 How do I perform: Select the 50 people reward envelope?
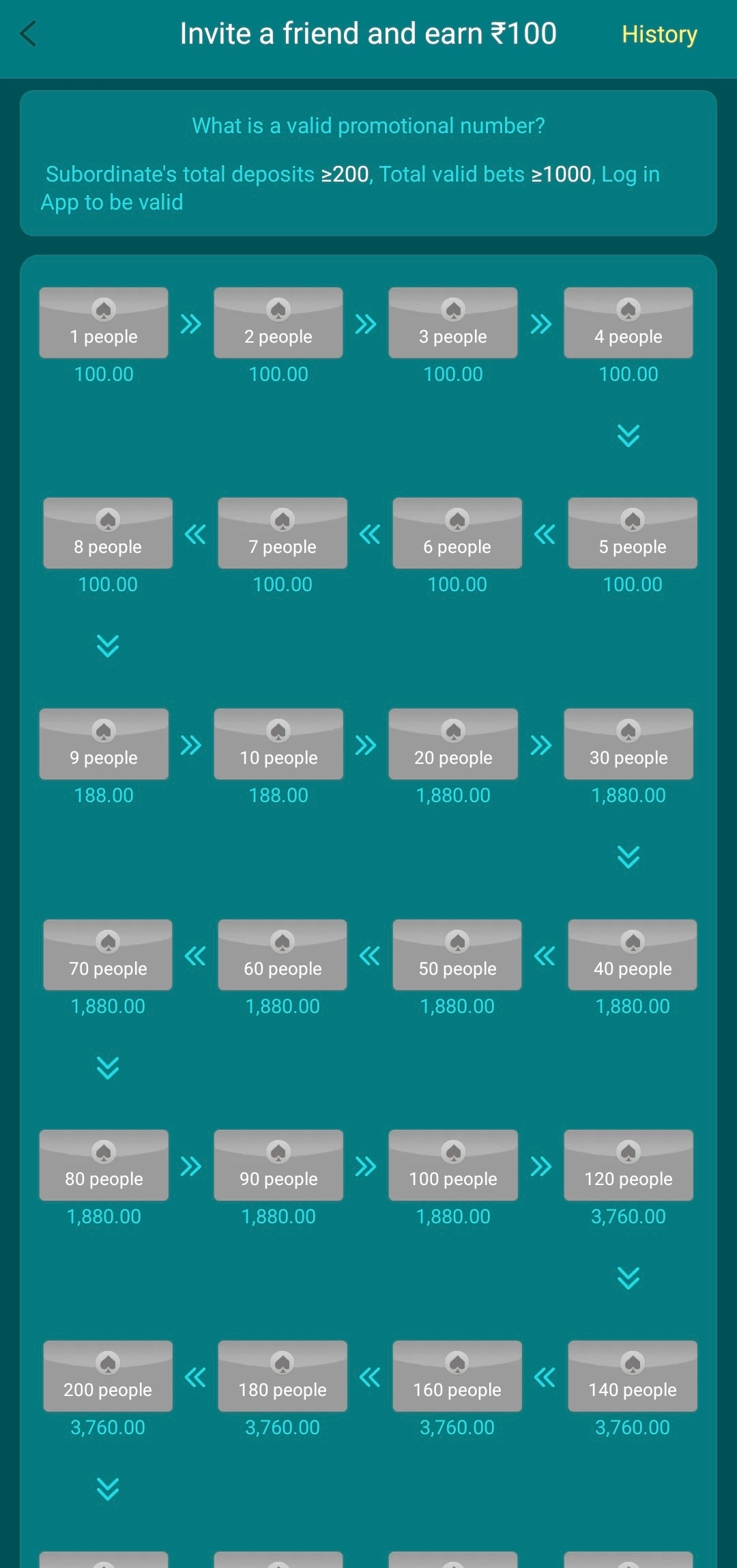pyautogui.click(x=457, y=955)
